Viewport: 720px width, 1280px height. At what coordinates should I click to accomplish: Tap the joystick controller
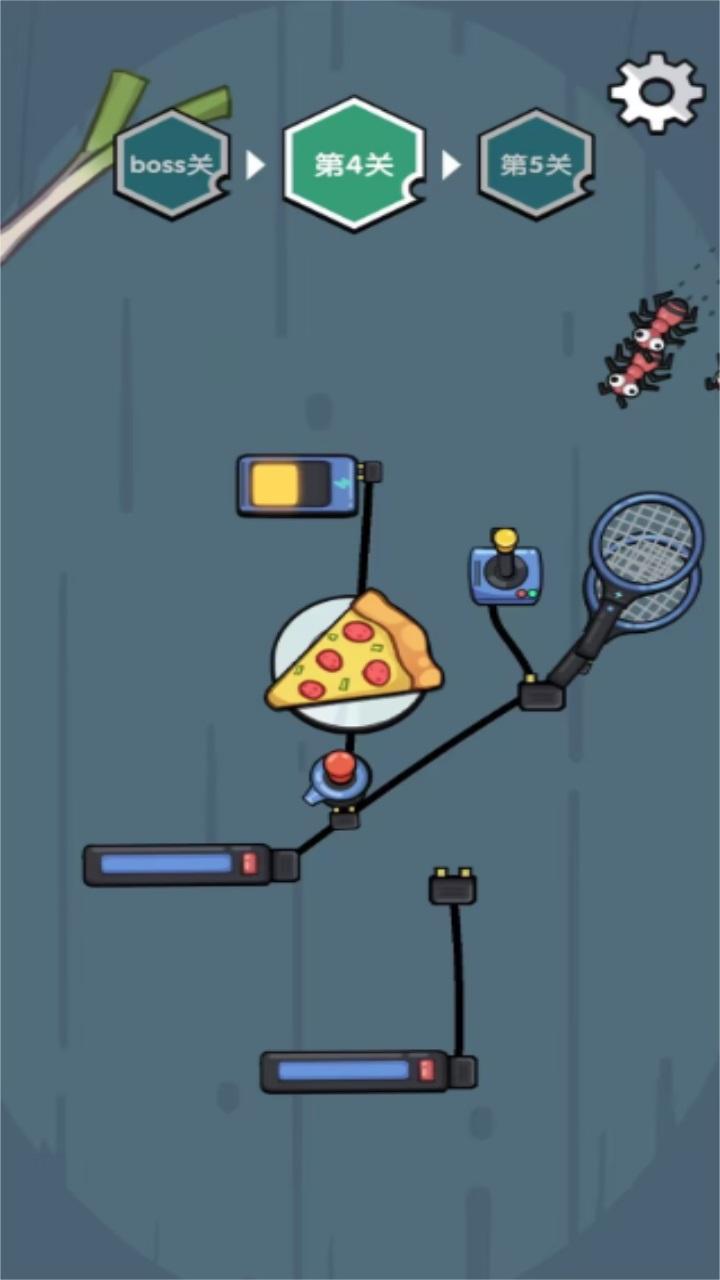pyautogui.click(x=506, y=572)
